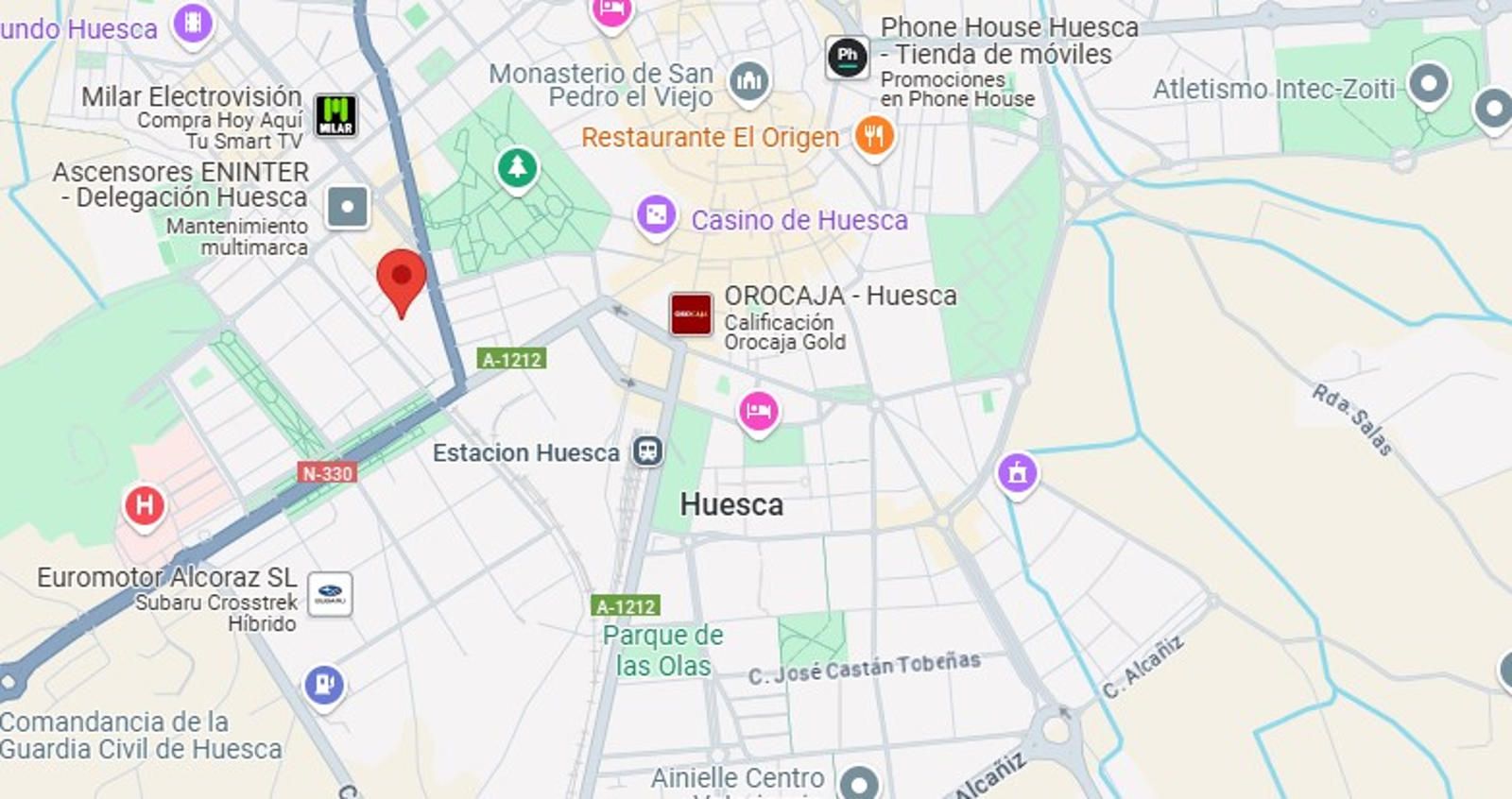Open the purple monument marker

(x=1017, y=472)
